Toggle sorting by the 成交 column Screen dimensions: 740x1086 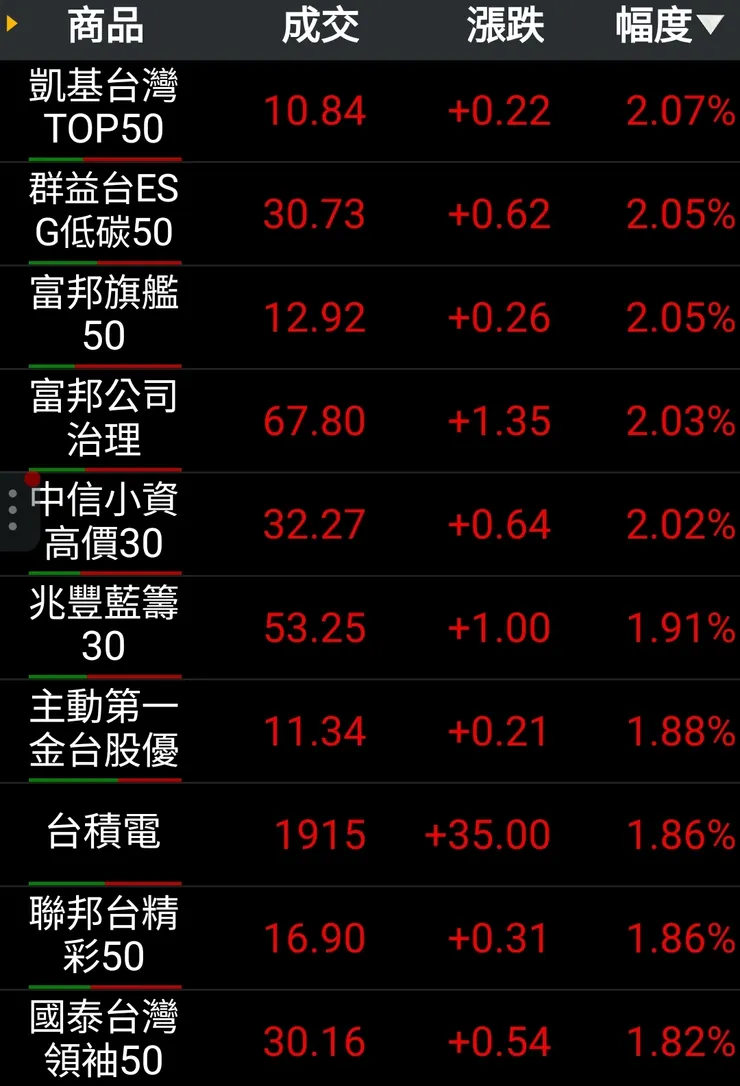click(x=320, y=27)
